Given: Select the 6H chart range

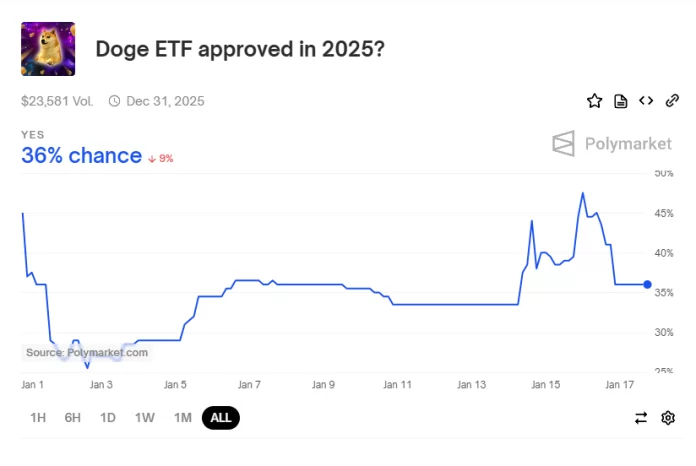Looking at the screenshot, I should (x=73, y=418).
